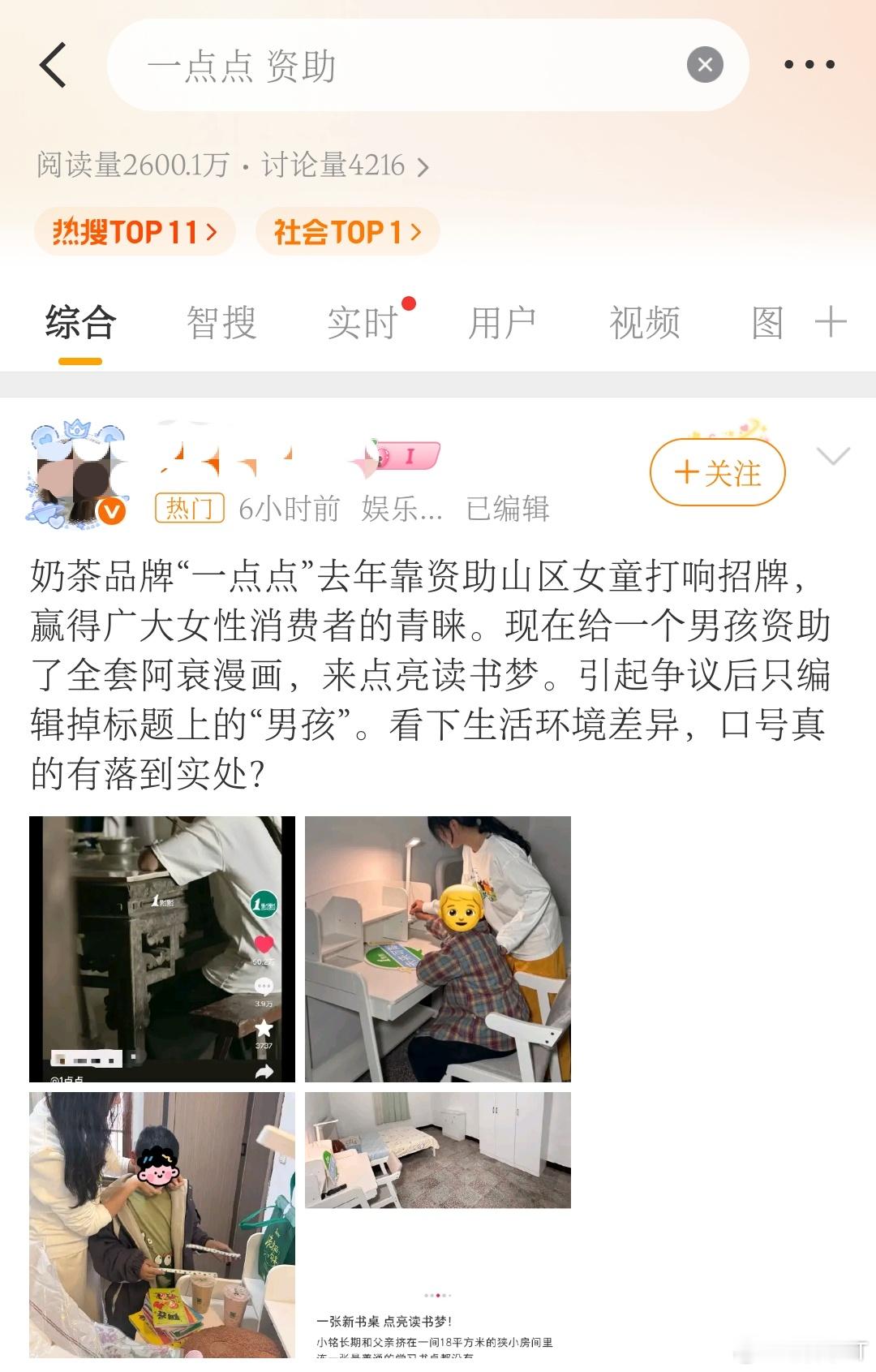This screenshot has height=1372, width=876.
Task: Open the three-dot more options menu
Action: [810, 64]
